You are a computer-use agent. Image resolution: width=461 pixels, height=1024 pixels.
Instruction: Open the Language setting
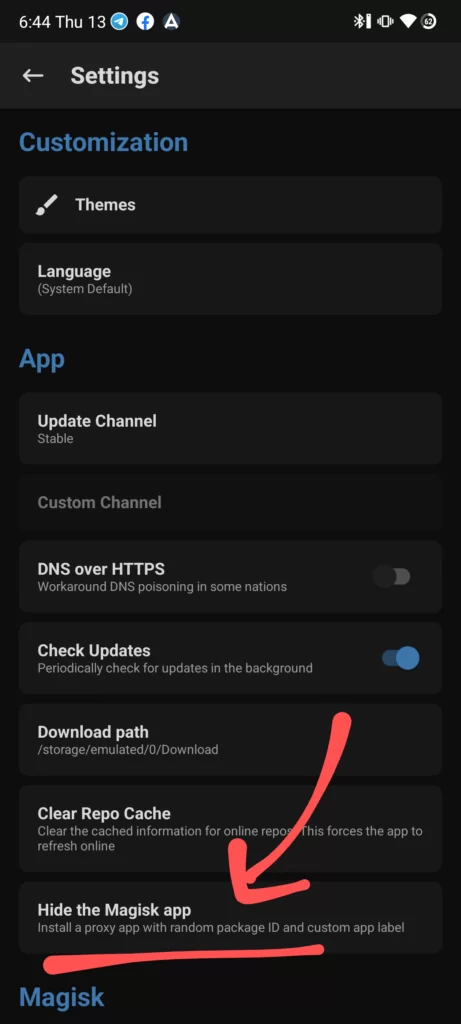tap(230, 279)
